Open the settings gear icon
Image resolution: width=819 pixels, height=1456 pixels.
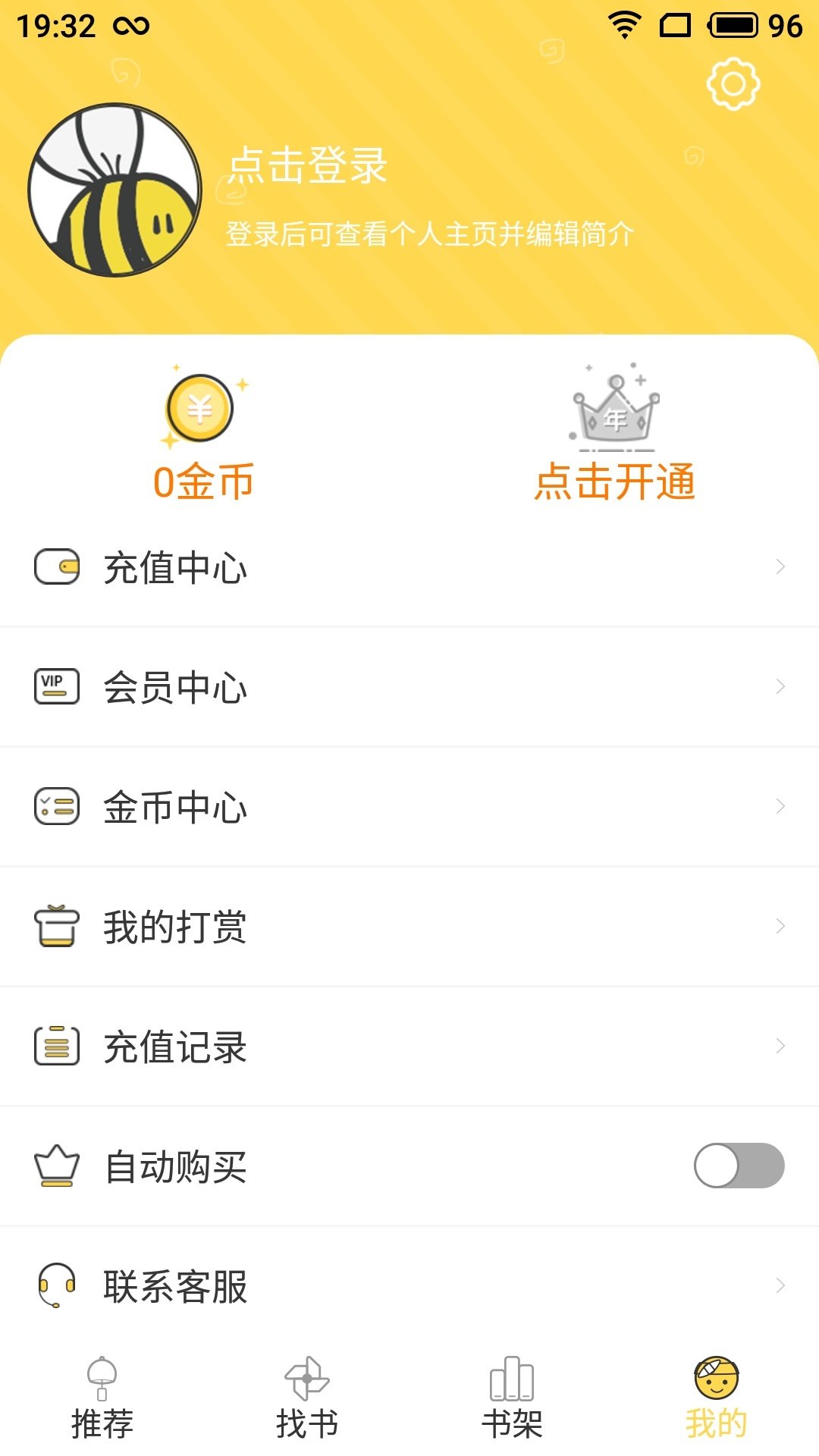pyautogui.click(x=733, y=85)
